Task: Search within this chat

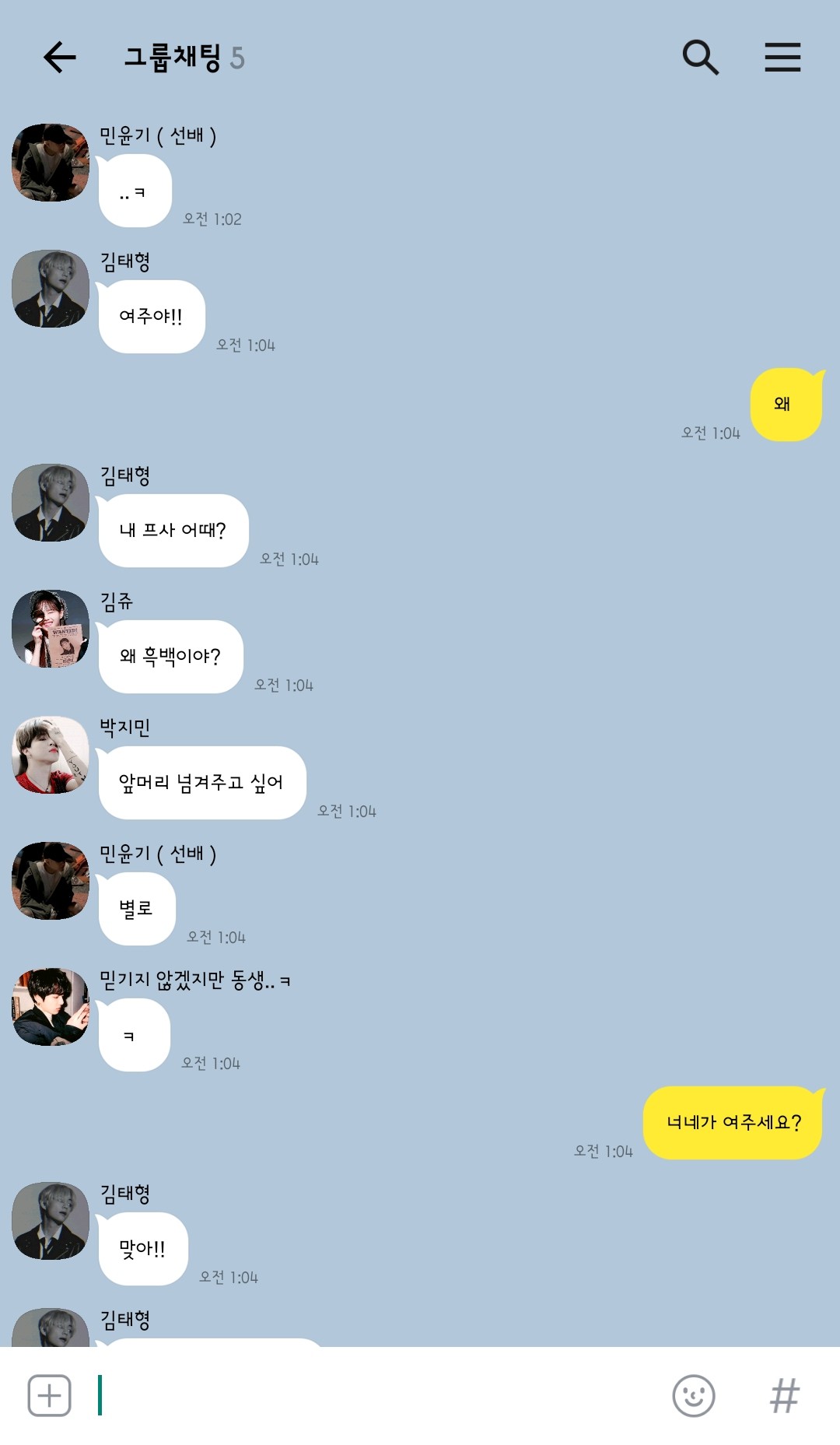Action: point(700,58)
